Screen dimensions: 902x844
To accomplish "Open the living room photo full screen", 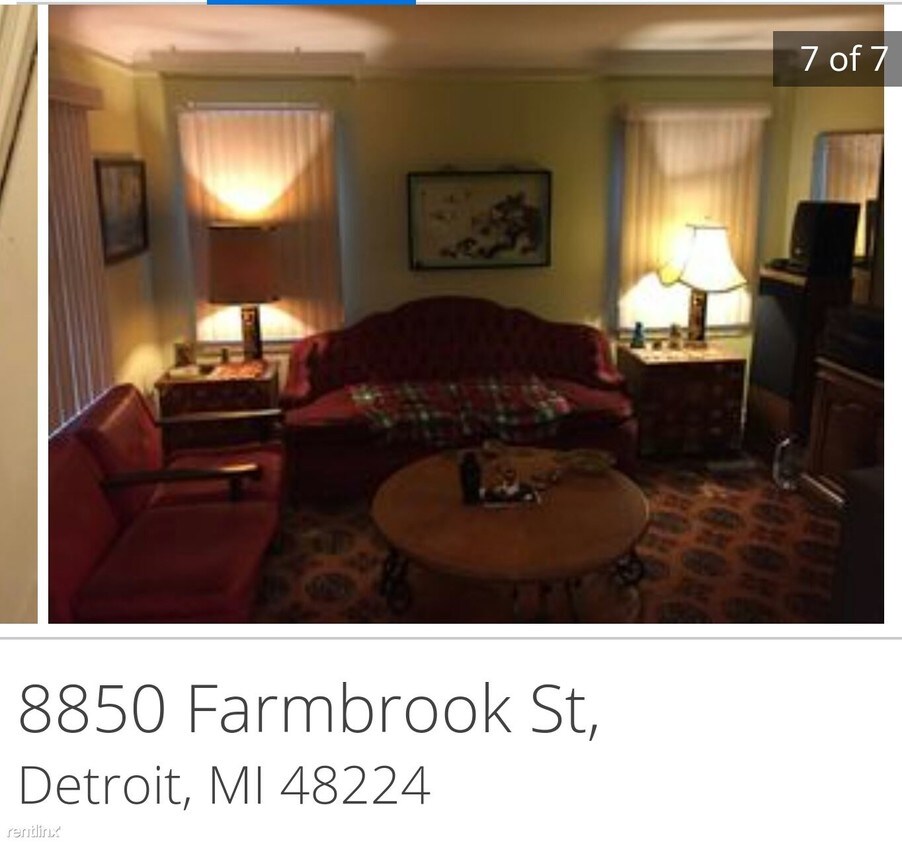I will 465,315.
